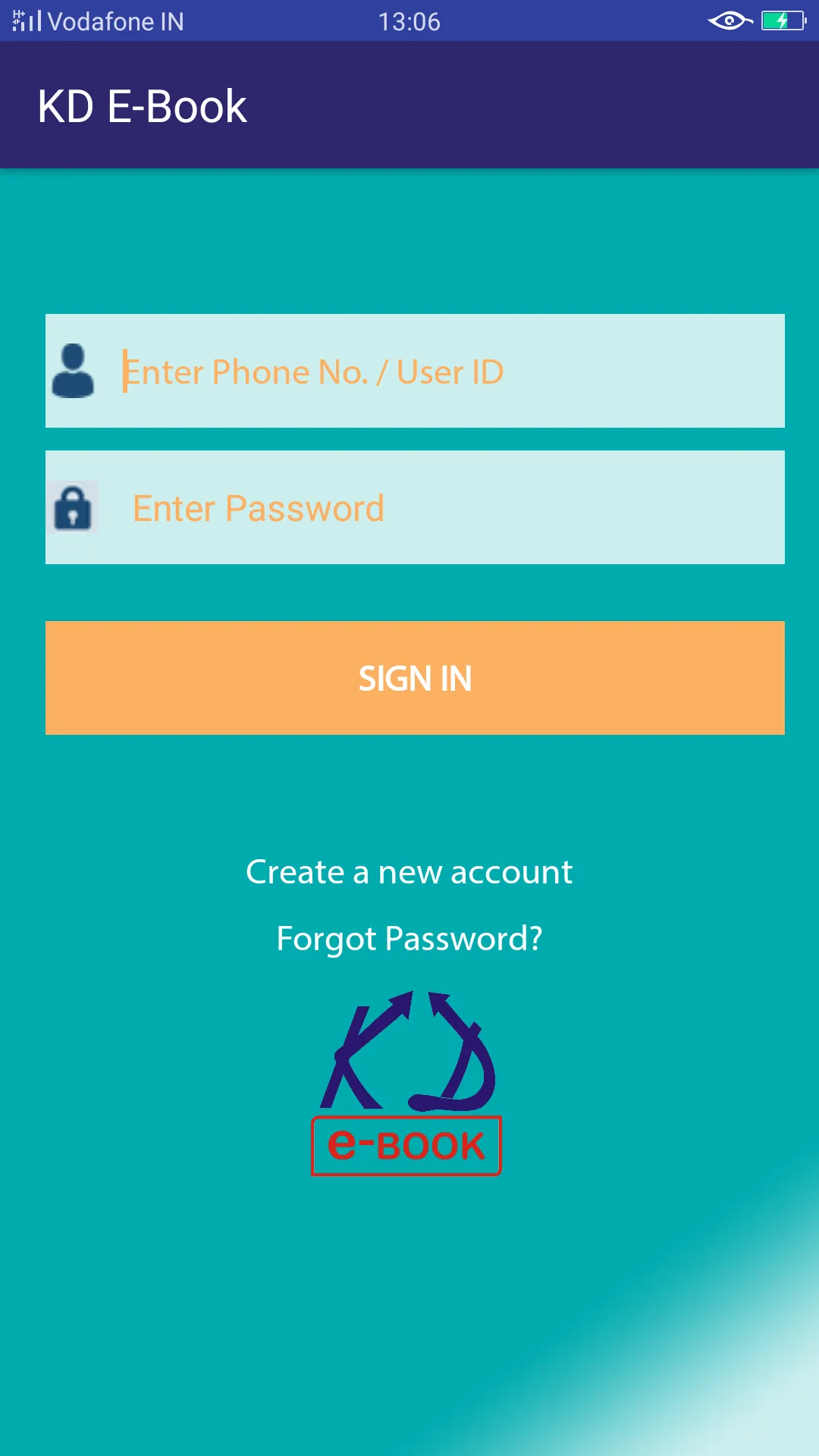Tap the KD E-Book header title
The image size is (819, 1456).
coord(143,105)
